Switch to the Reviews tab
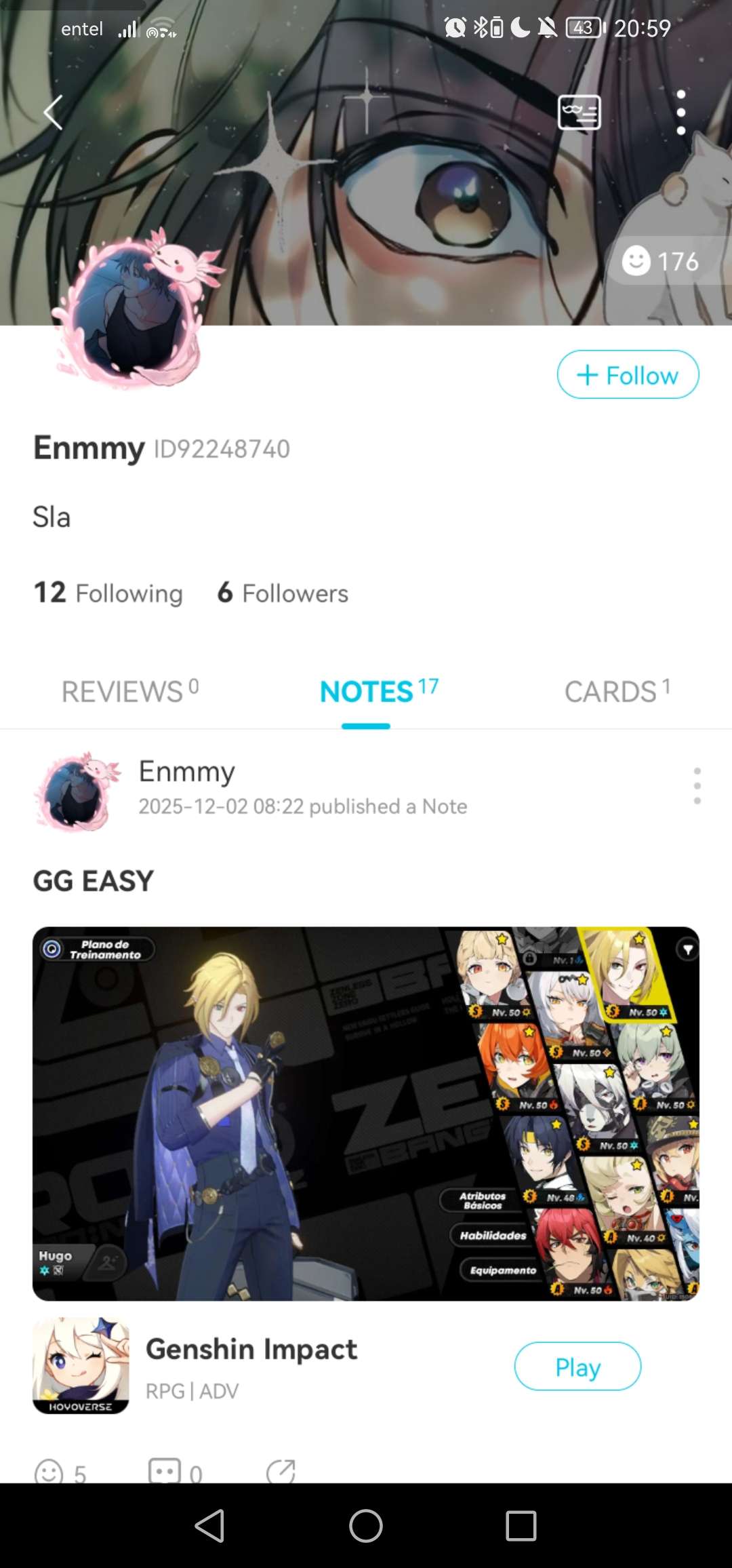Screen dimensions: 732x1568 [x=130, y=691]
